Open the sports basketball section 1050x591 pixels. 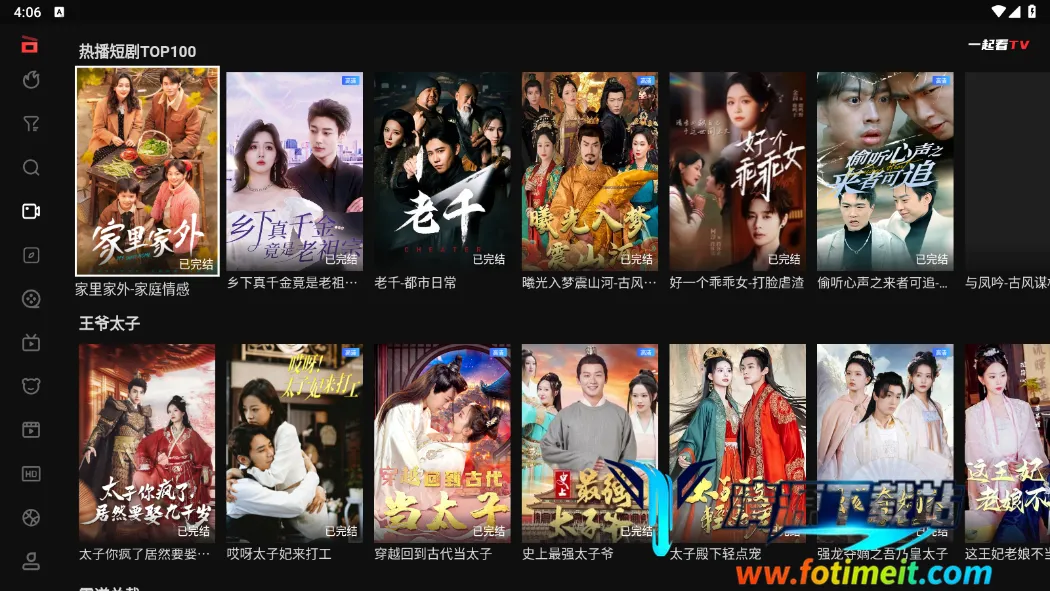tap(31, 518)
